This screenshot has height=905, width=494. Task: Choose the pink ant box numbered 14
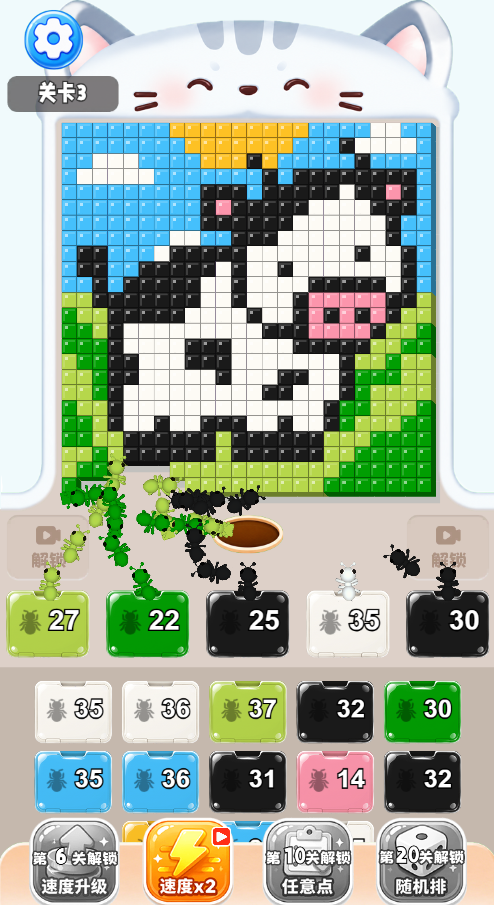coord(335,781)
